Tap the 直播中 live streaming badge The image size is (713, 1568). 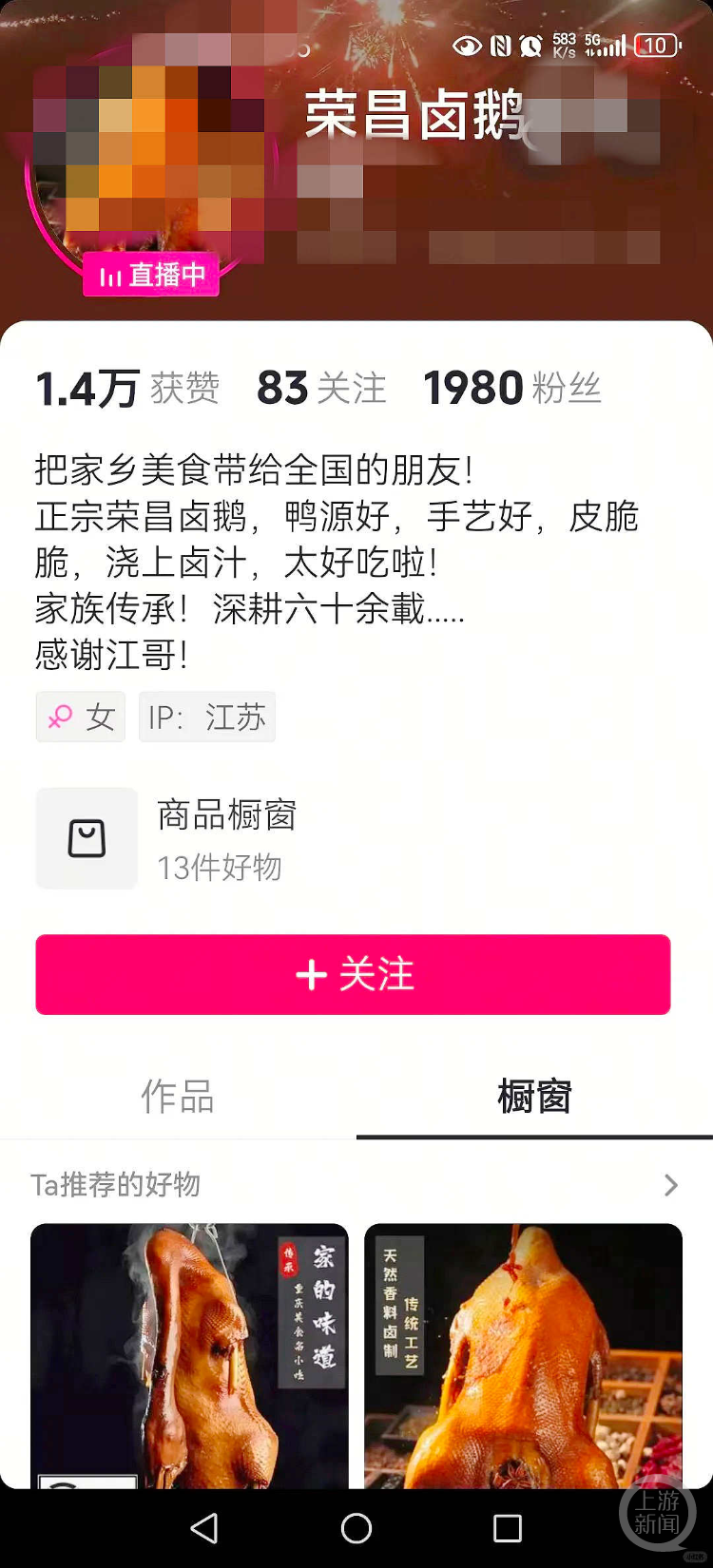tap(150, 277)
